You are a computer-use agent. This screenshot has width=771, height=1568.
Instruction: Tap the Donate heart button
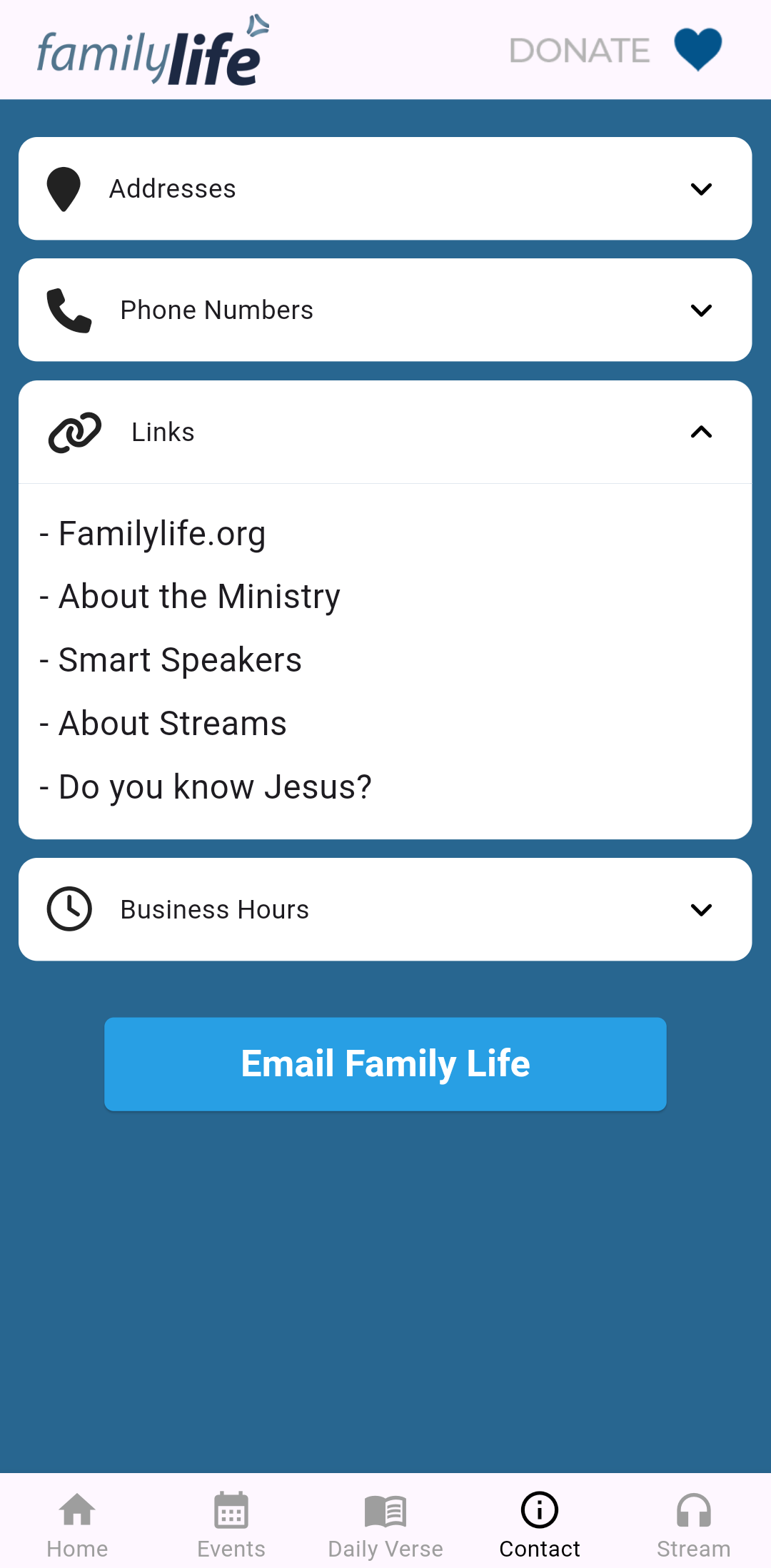click(x=697, y=49)
